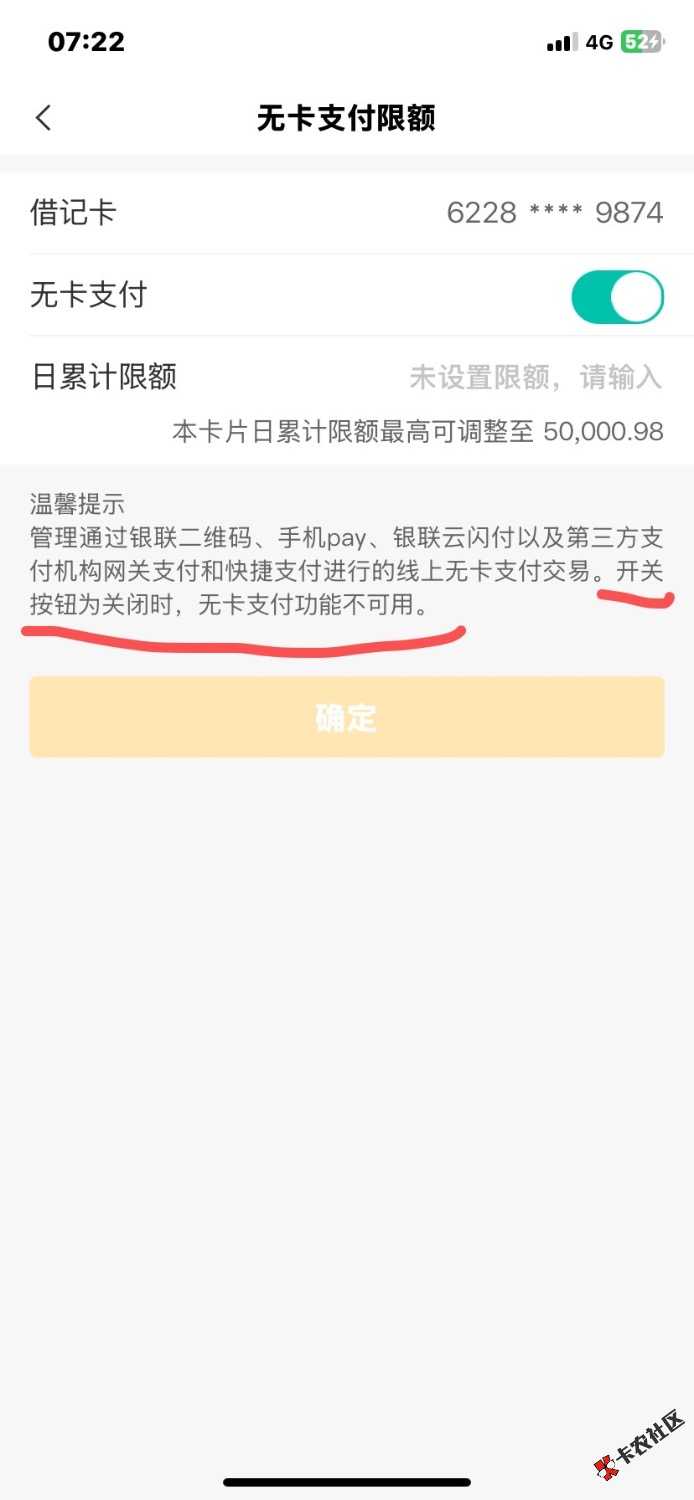Turn off the 无卡支付 switch
This screenshot has width=694, height=1500.
point(617,297)
